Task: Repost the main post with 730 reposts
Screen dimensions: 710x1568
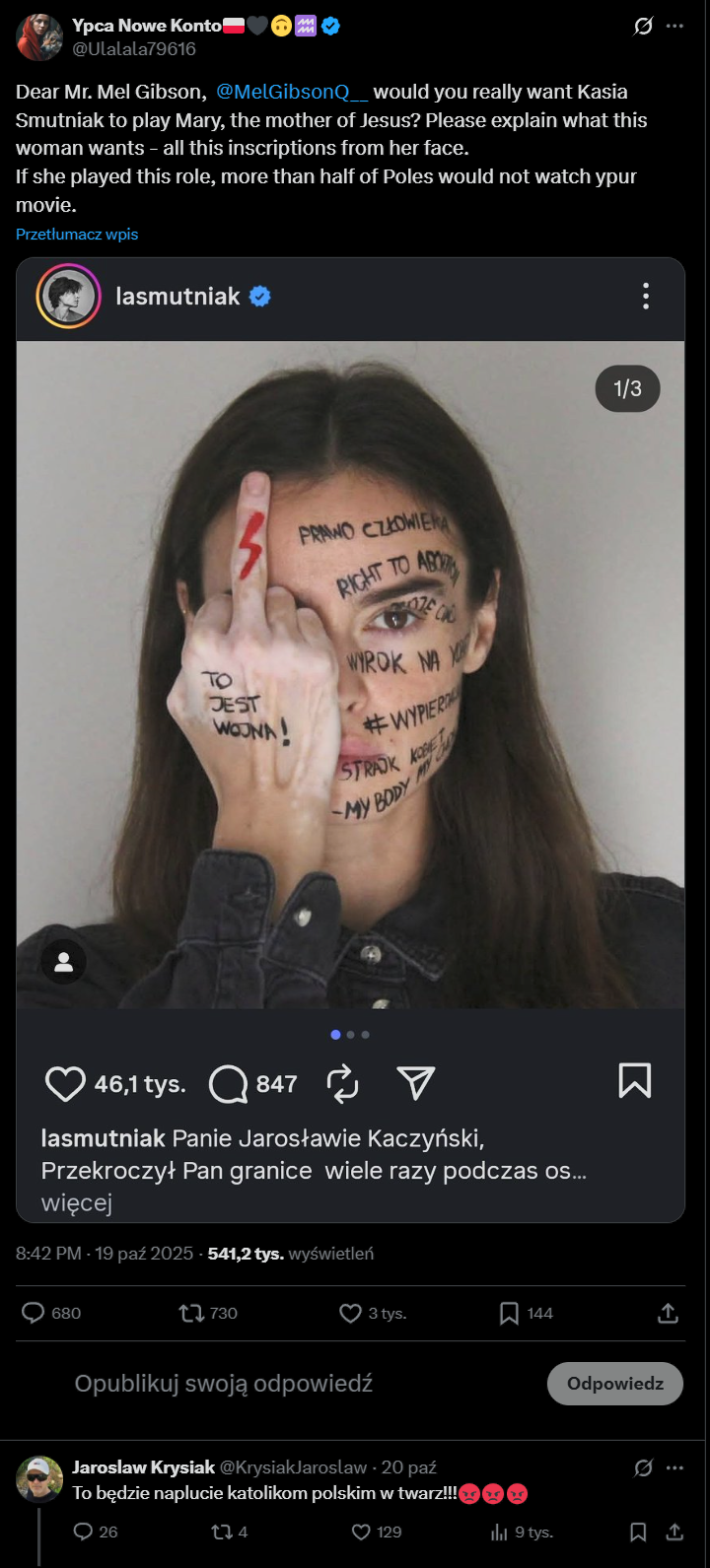Action: (208, 1313)
